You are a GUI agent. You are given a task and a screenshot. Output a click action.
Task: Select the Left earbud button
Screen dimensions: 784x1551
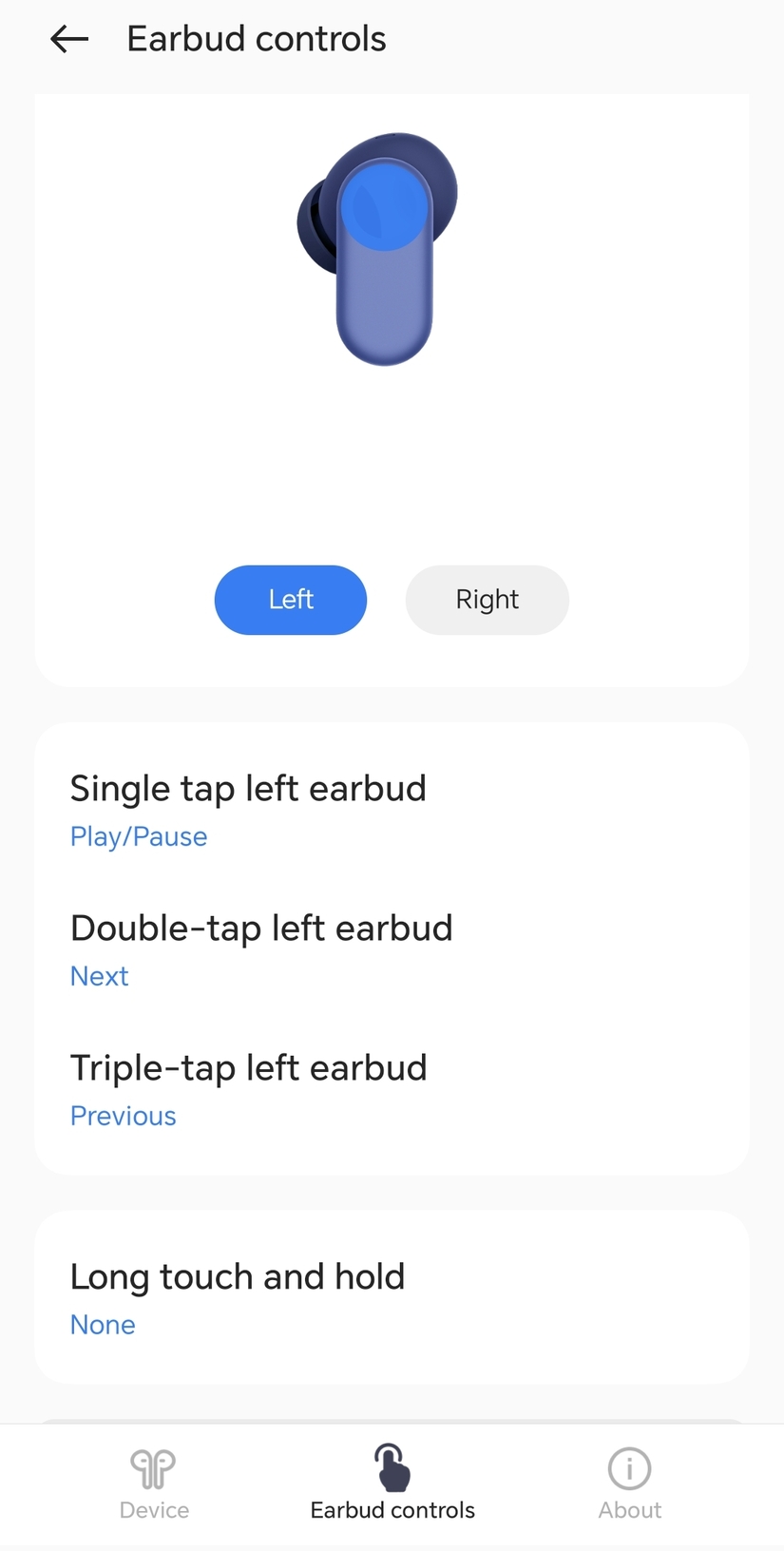[290, 600]
